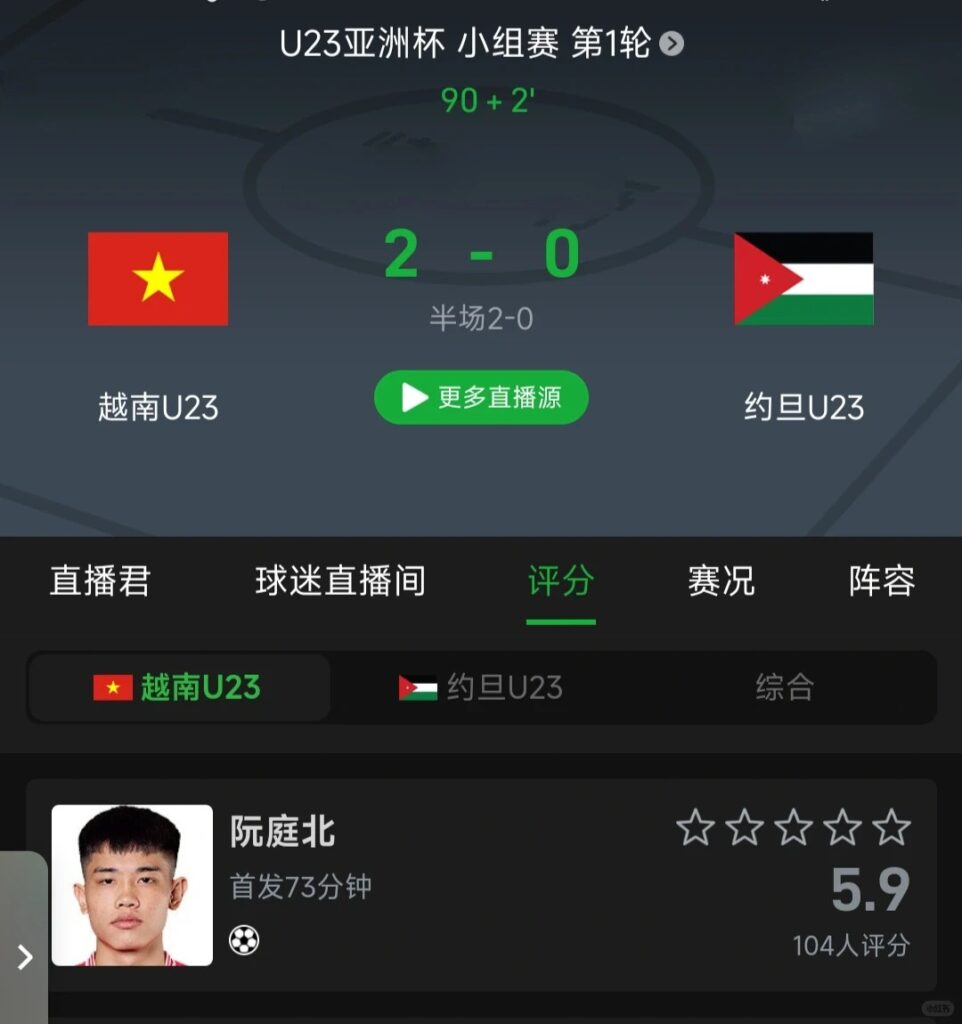The height and width of the screenshot is (1024, 962).
Task: Tap 更多直播源 button
Action: tap(481, 398)
